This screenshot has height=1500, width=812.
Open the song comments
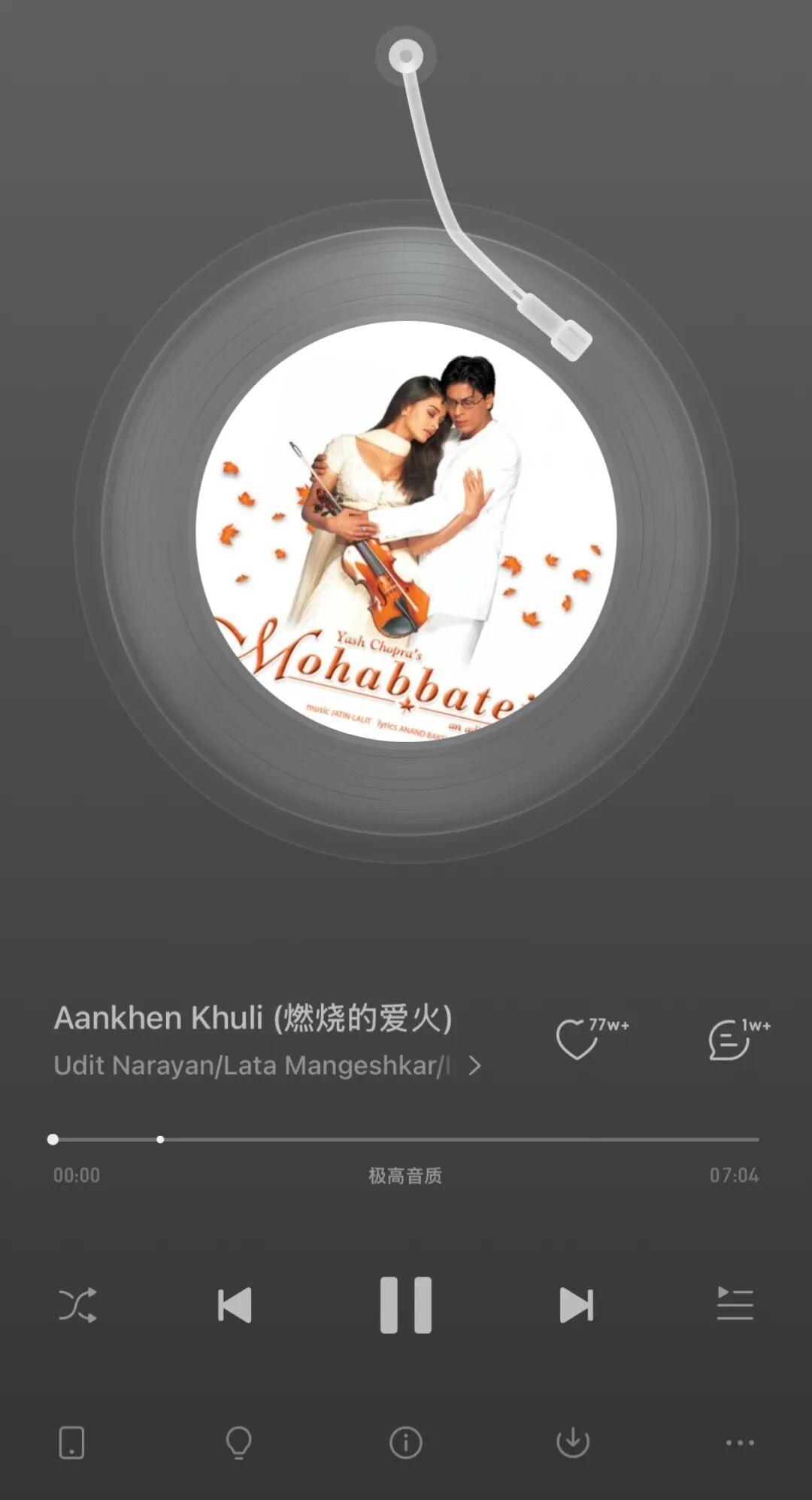(x=729, y=1040)
